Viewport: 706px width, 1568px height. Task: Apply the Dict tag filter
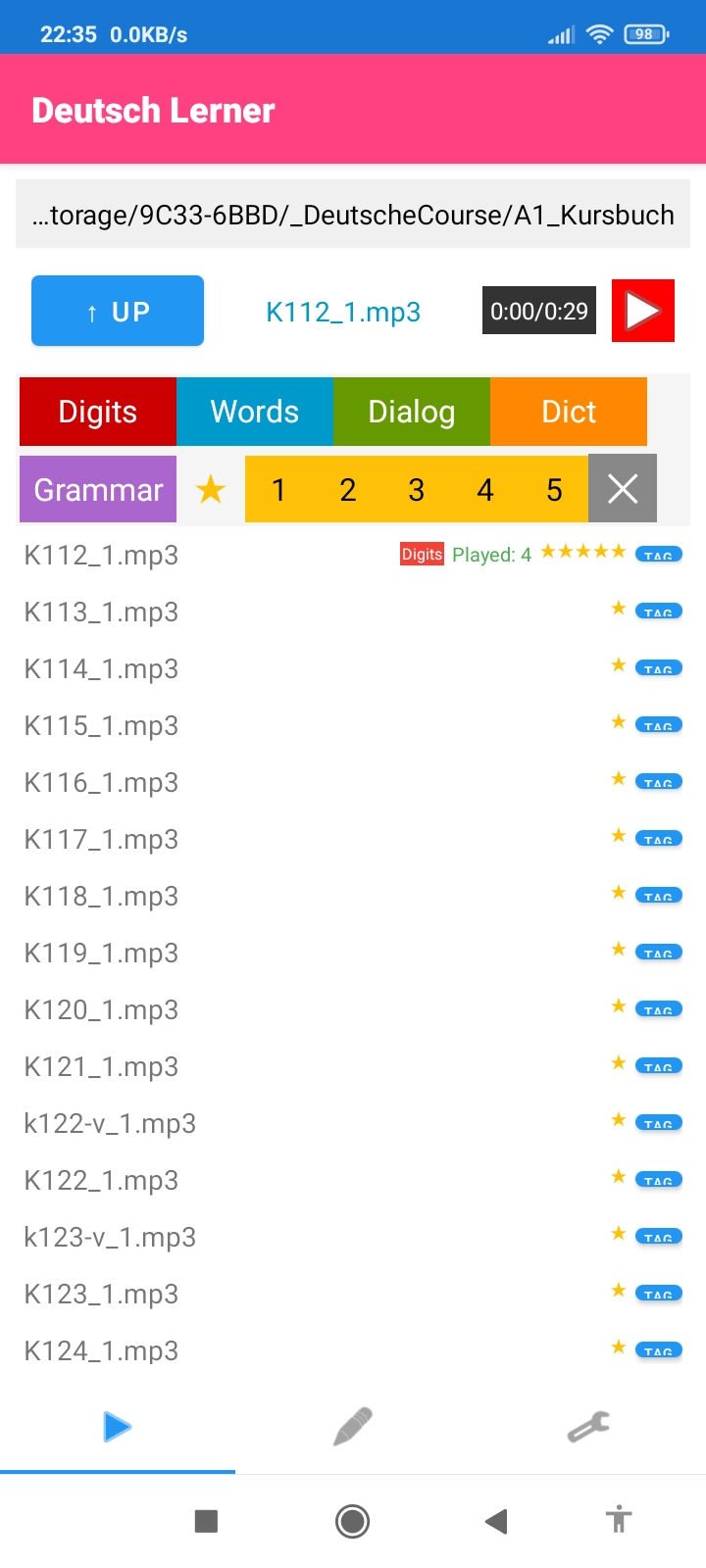tap(569, 412)
